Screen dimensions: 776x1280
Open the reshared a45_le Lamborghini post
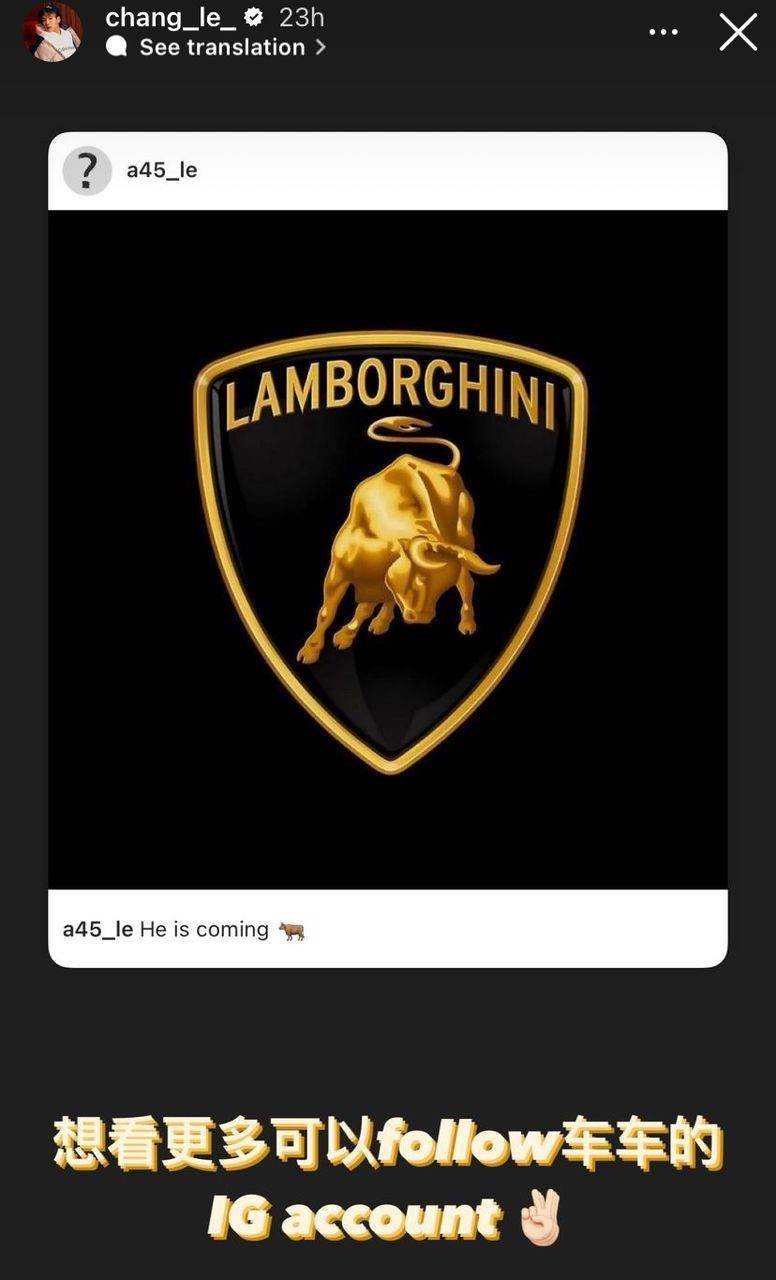[388, 549]
